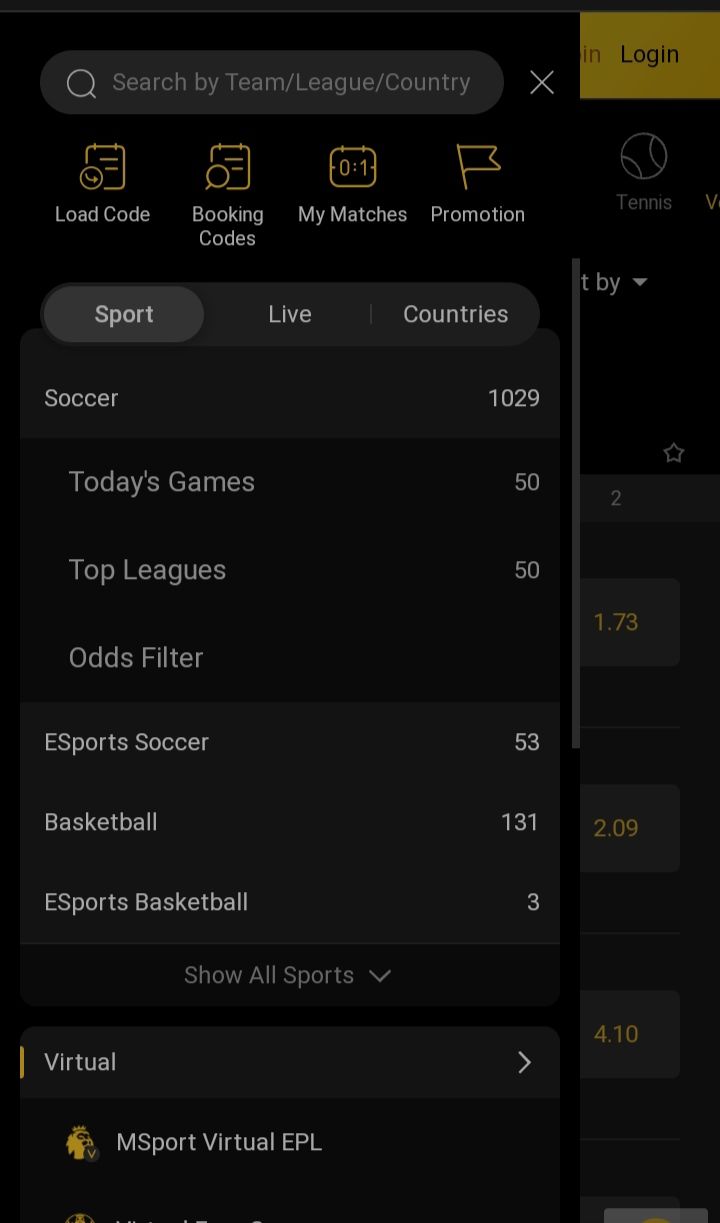This screenshot has width=720, height=1223.
Task: Open the Basketball category
Action: [x=290, y=822]
